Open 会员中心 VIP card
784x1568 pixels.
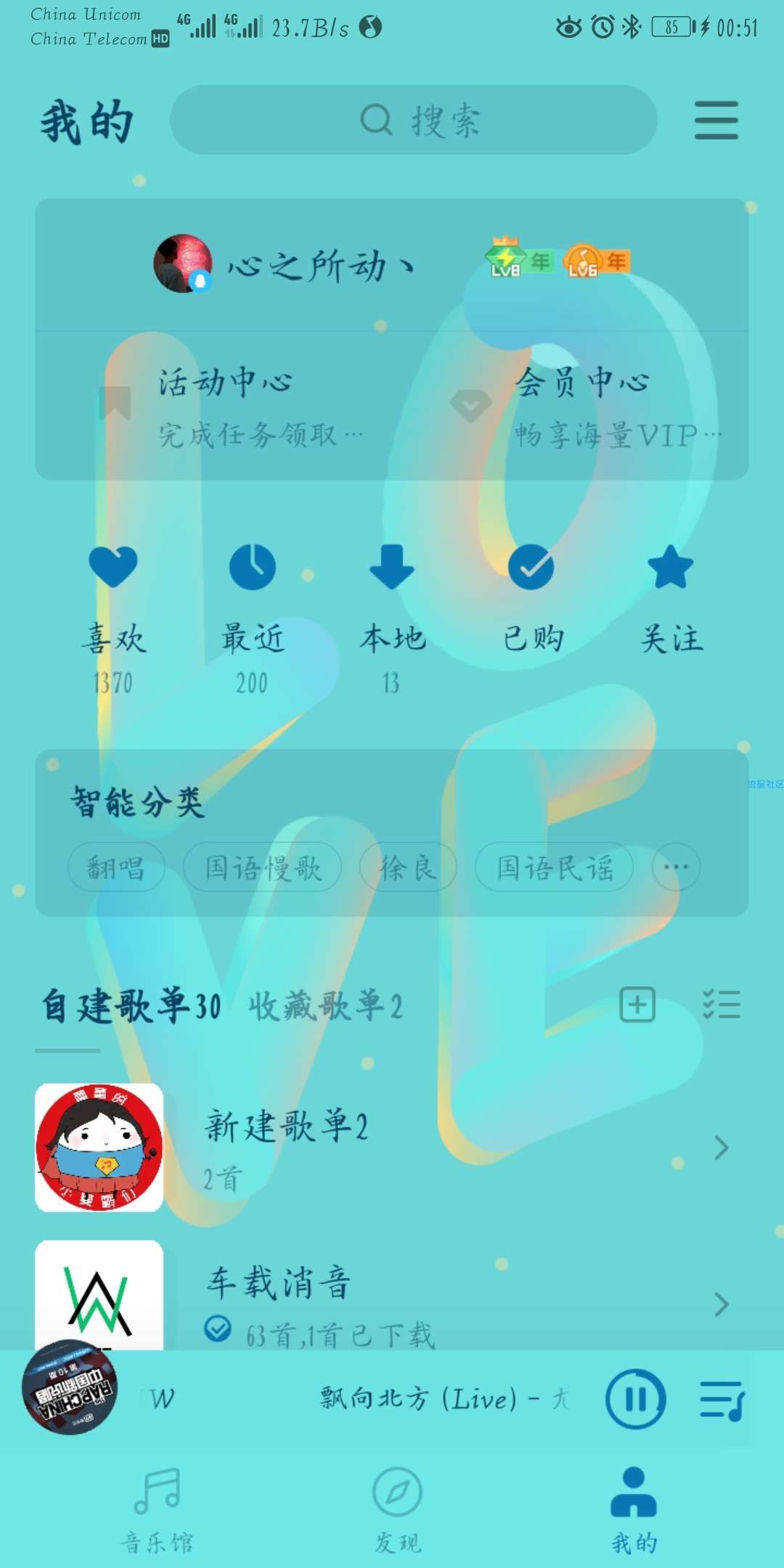[581, 407]
